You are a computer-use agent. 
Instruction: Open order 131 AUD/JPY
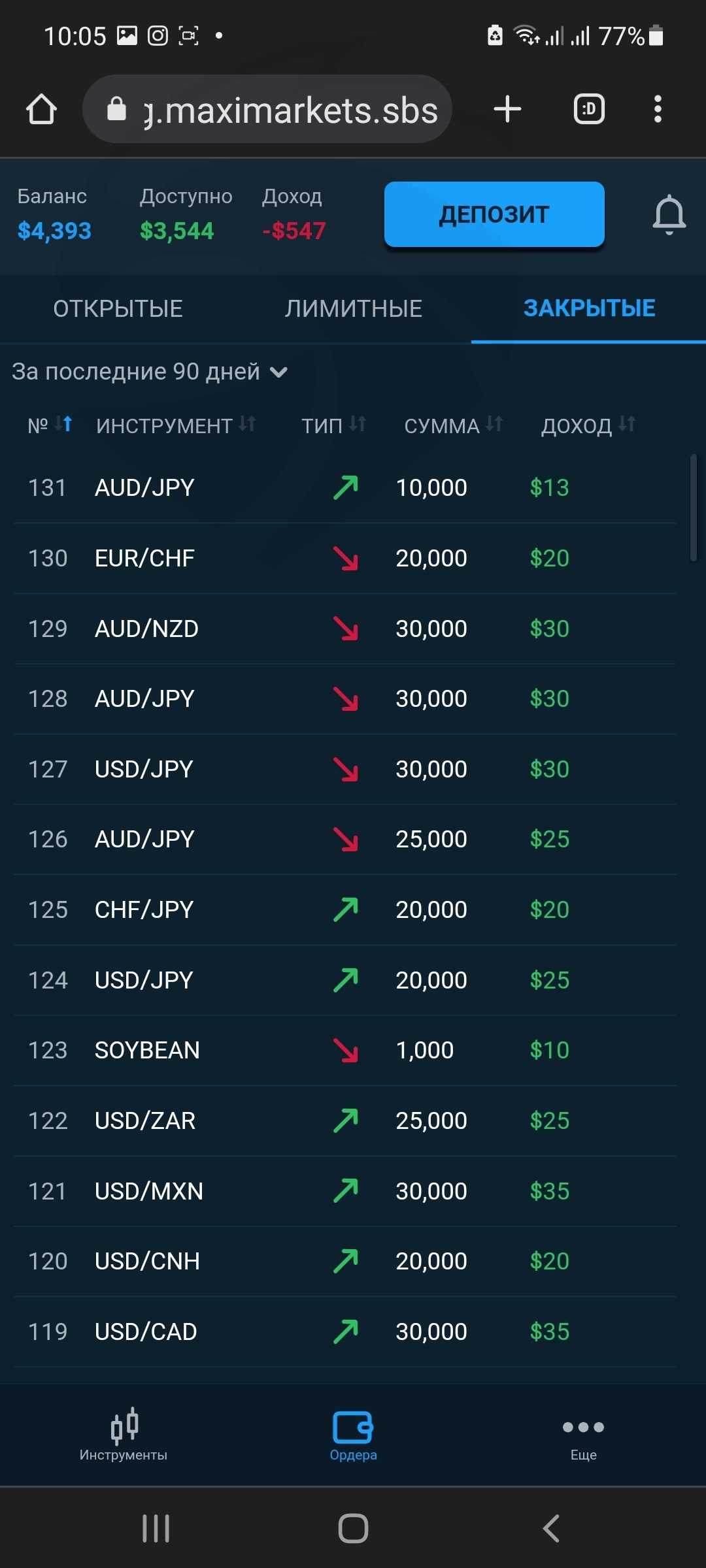tap(345, 487)
